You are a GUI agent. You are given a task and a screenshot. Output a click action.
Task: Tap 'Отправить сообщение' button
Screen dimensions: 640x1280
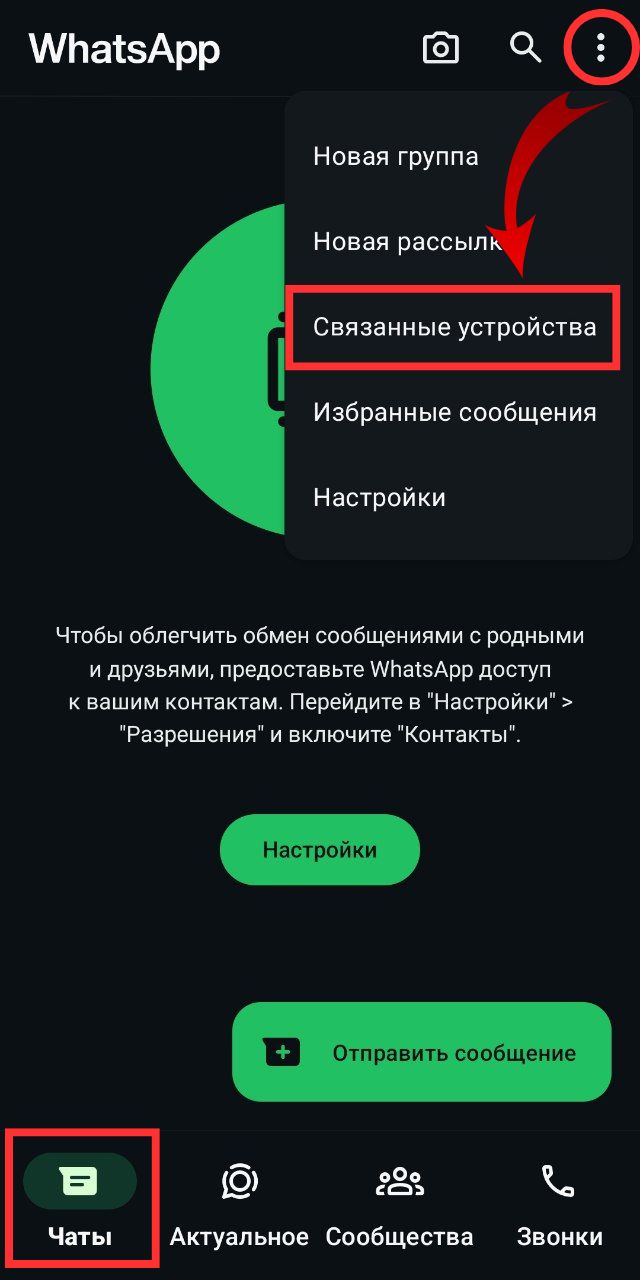coord(421,1052)
